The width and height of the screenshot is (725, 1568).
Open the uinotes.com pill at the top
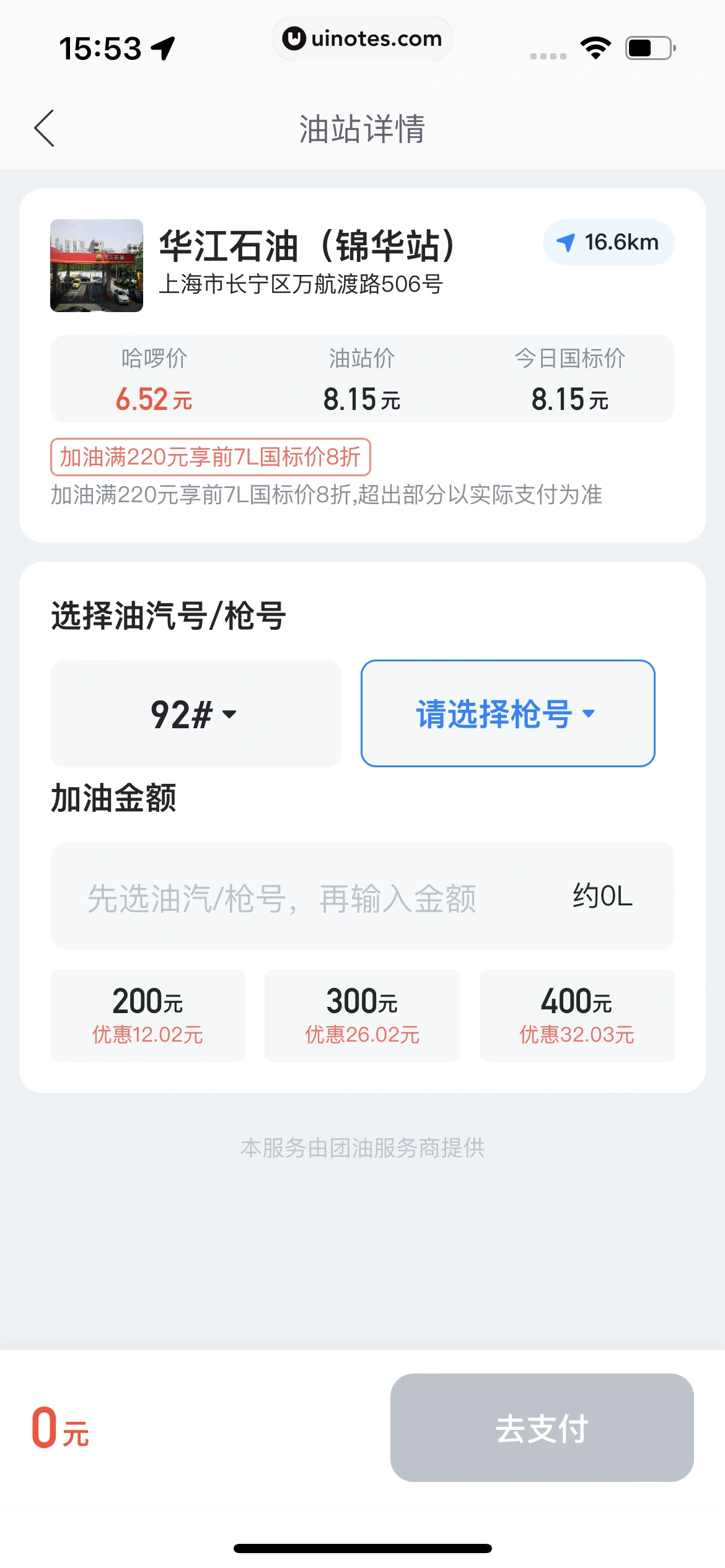[x=362, y=38]
